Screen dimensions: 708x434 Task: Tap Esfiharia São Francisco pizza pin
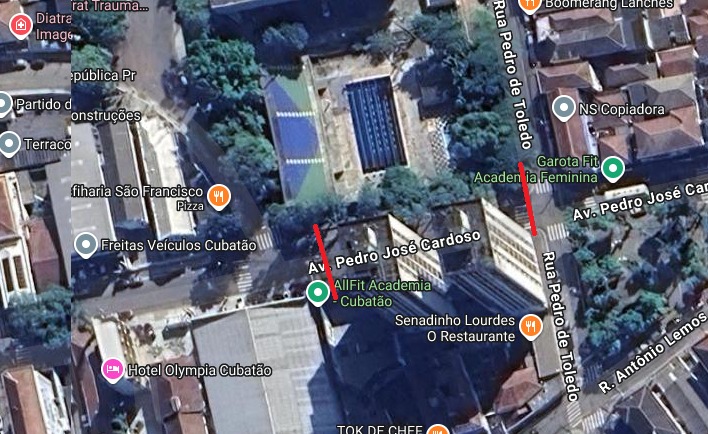(x=218, y=194)
